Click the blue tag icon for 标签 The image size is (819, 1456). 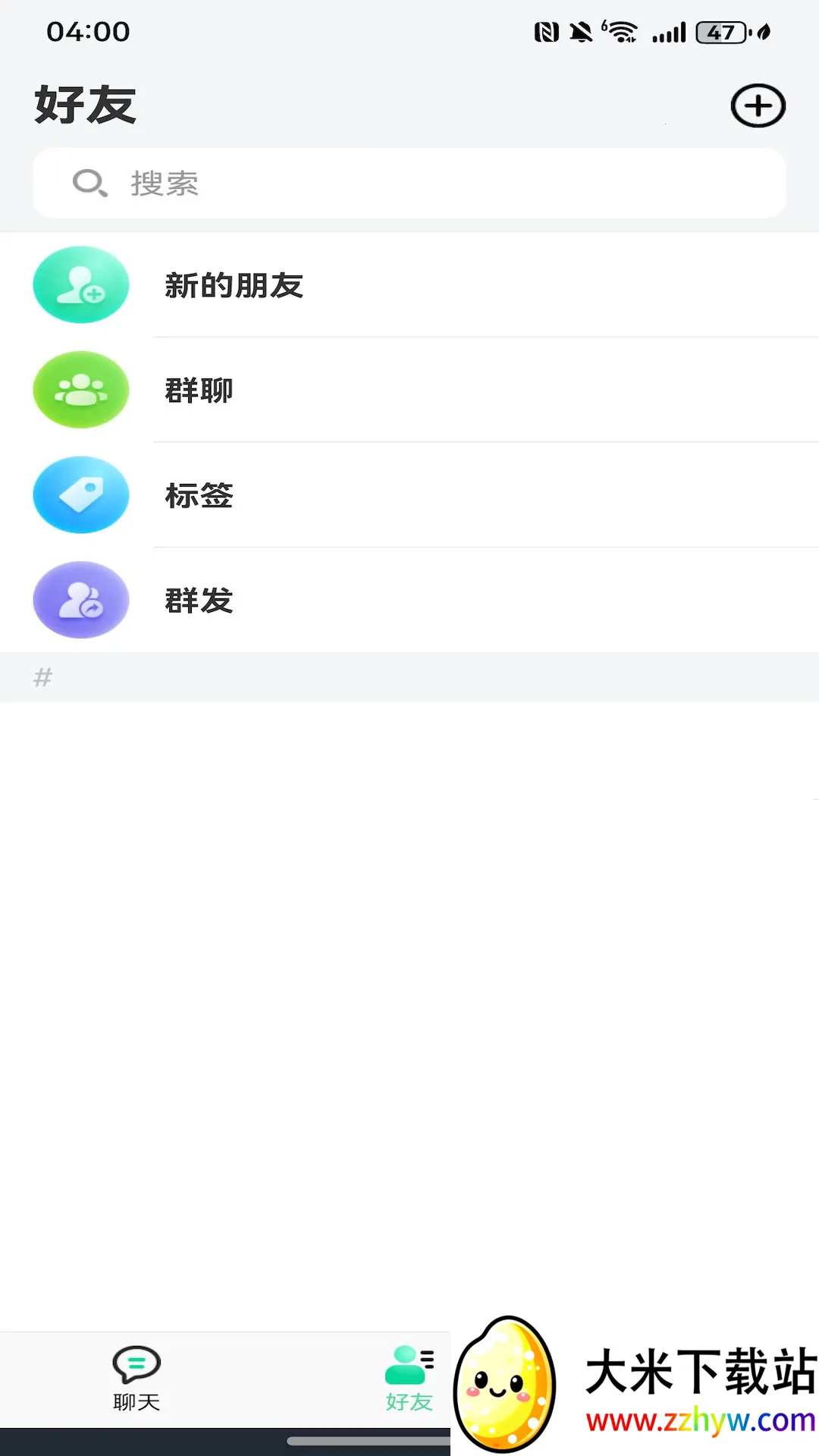click(80, 494)
